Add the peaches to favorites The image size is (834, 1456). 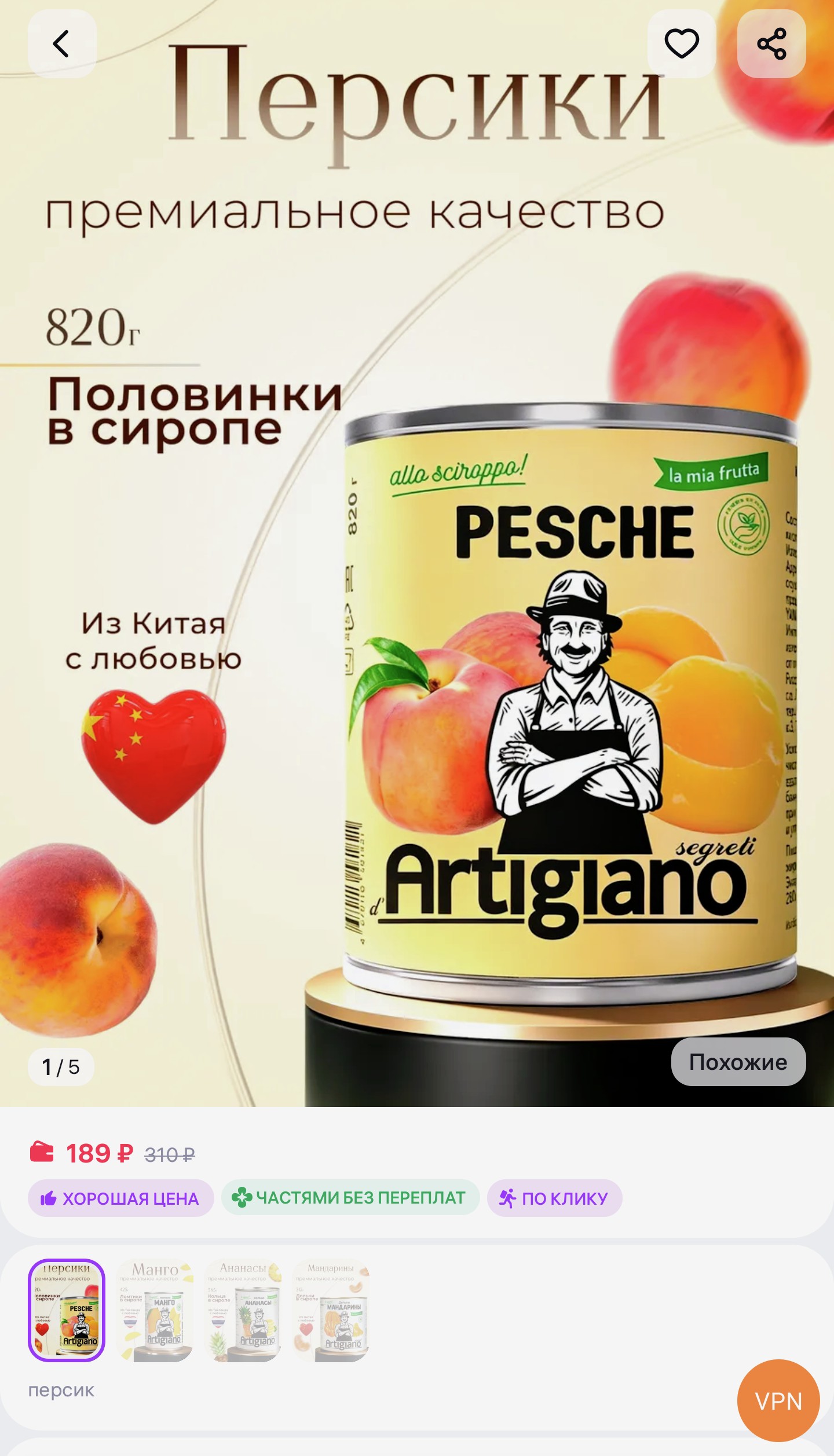681,44
